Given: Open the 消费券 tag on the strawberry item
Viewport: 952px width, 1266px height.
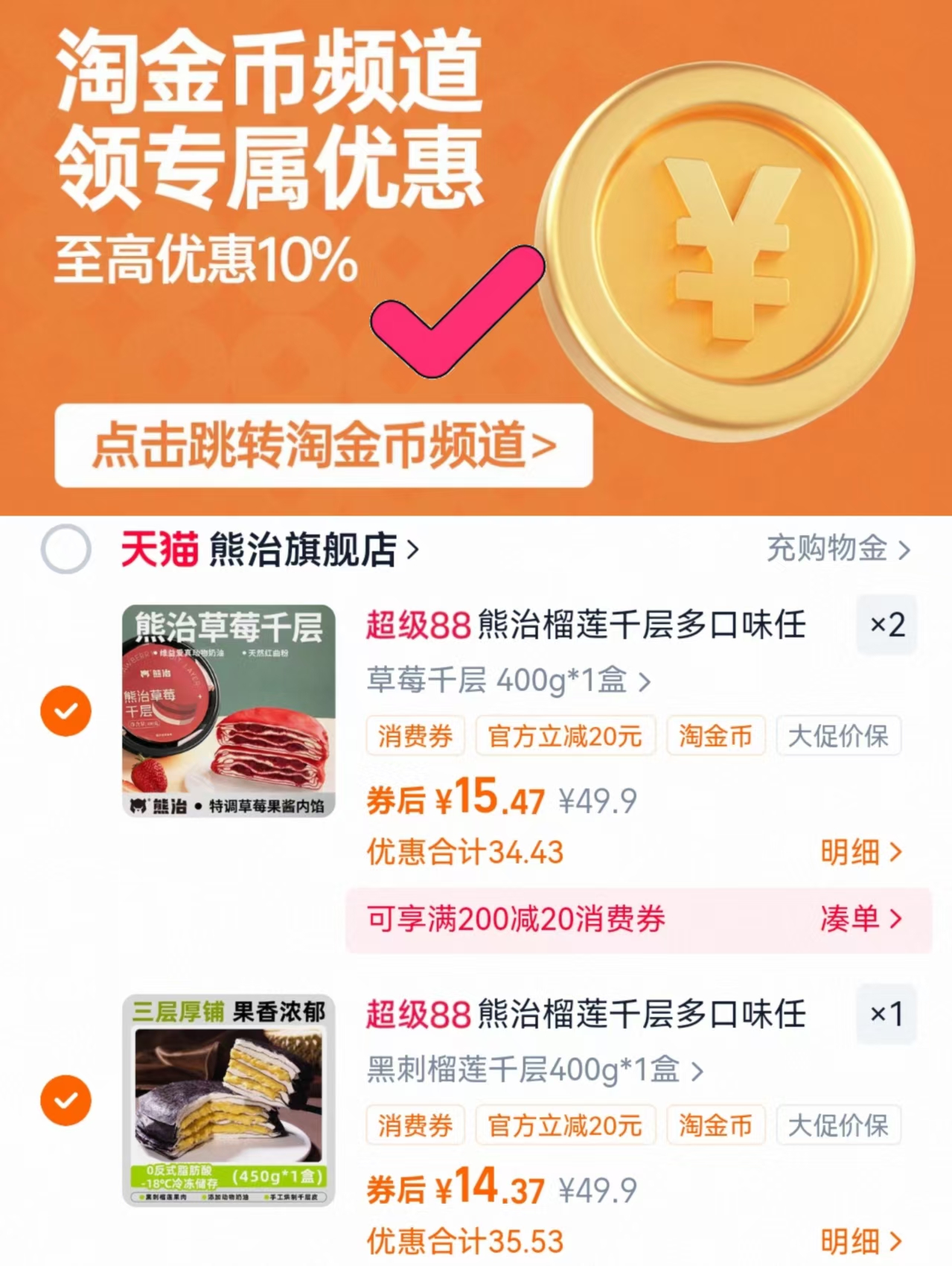Looking at the screenshot, I should click(x=415, y=735).
